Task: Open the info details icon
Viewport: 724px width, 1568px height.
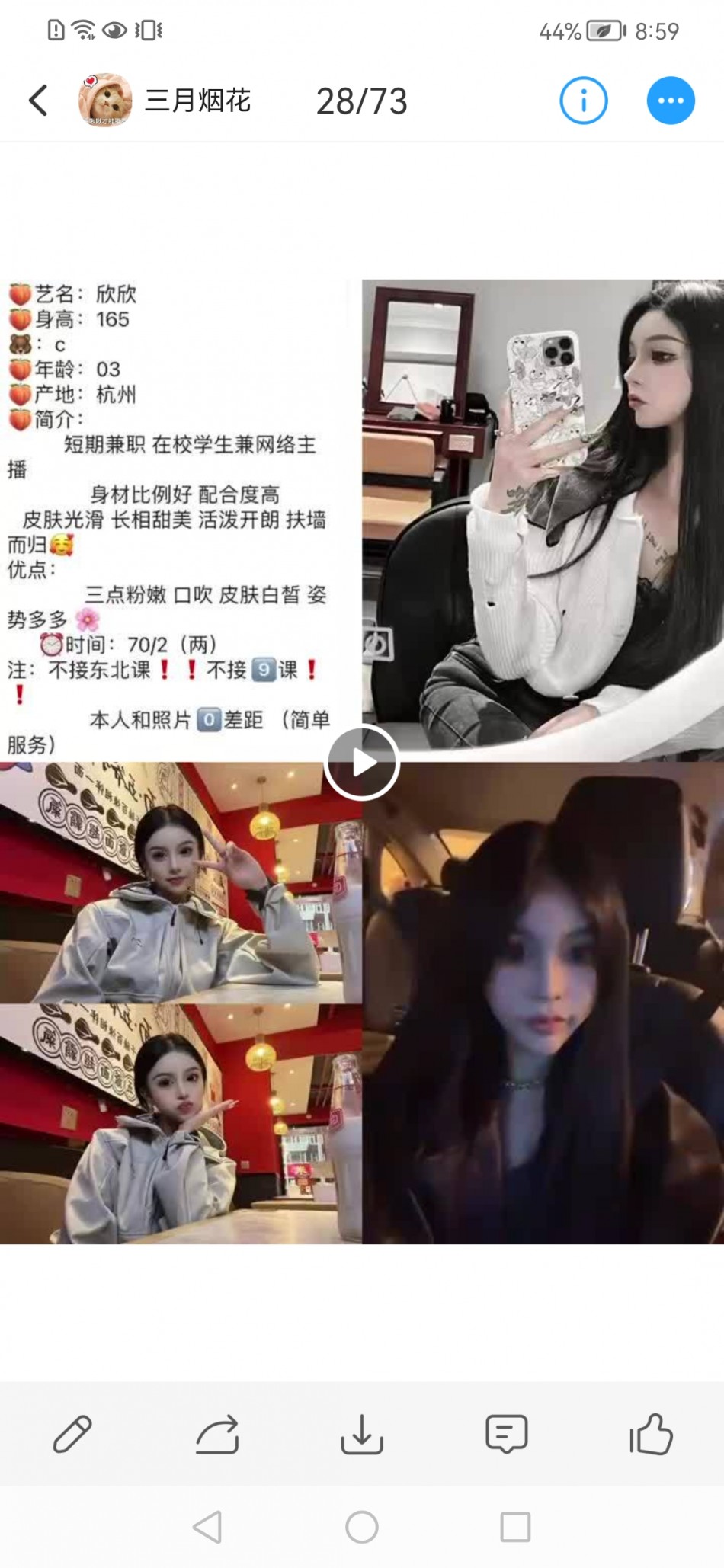Action: pos(583,100)
